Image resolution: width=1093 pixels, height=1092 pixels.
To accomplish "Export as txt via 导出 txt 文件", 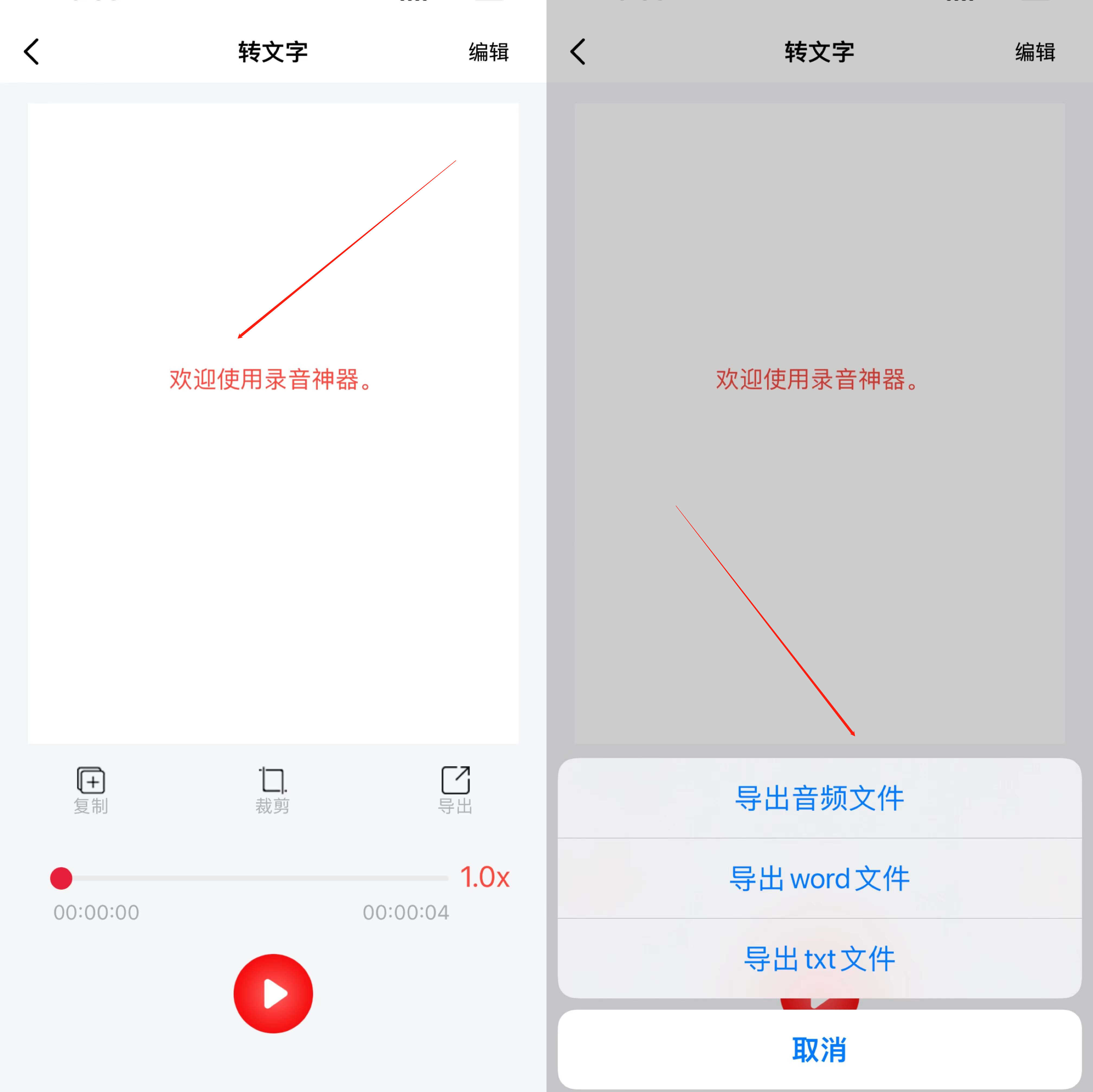I will coord(819,958).
